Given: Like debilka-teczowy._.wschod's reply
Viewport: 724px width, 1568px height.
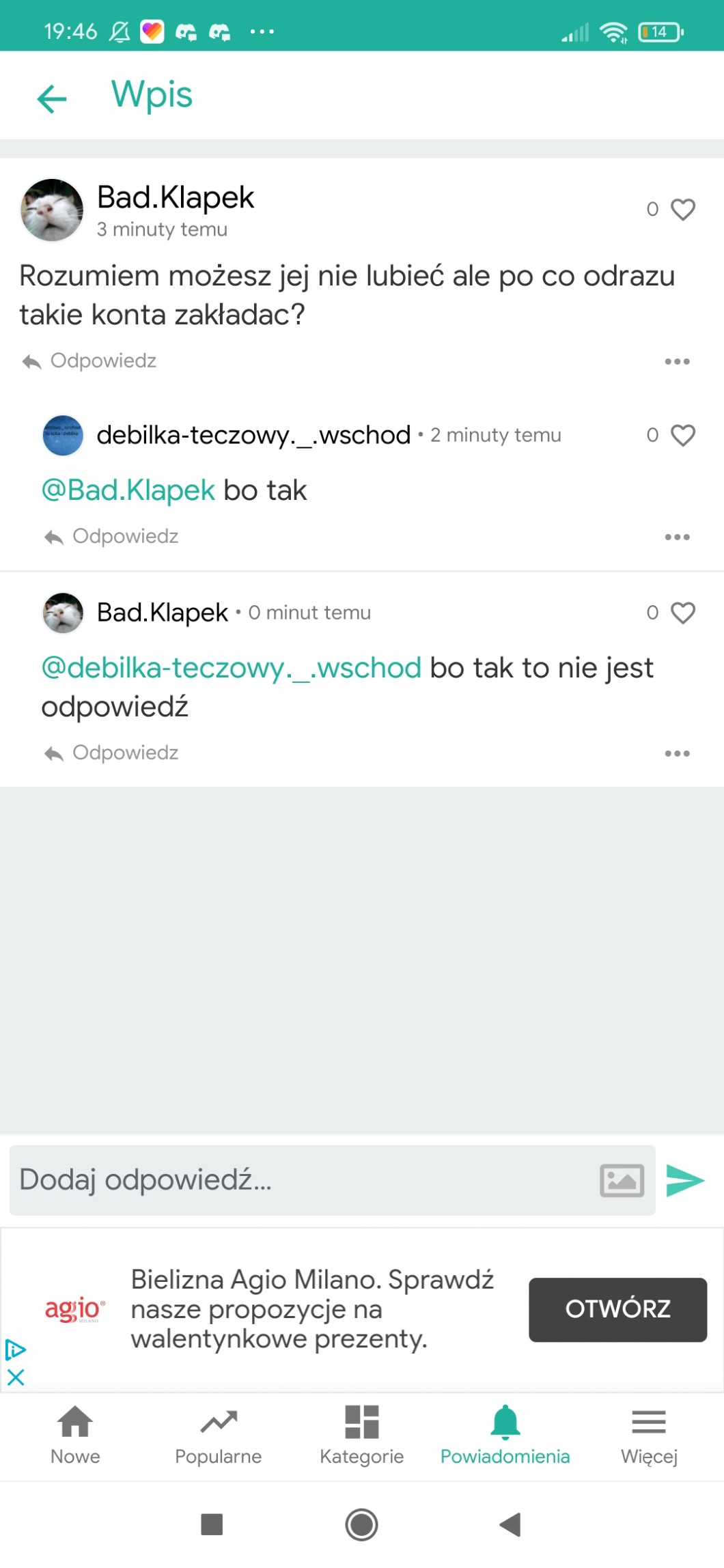Looking at the screenshot, I should 682,435.
